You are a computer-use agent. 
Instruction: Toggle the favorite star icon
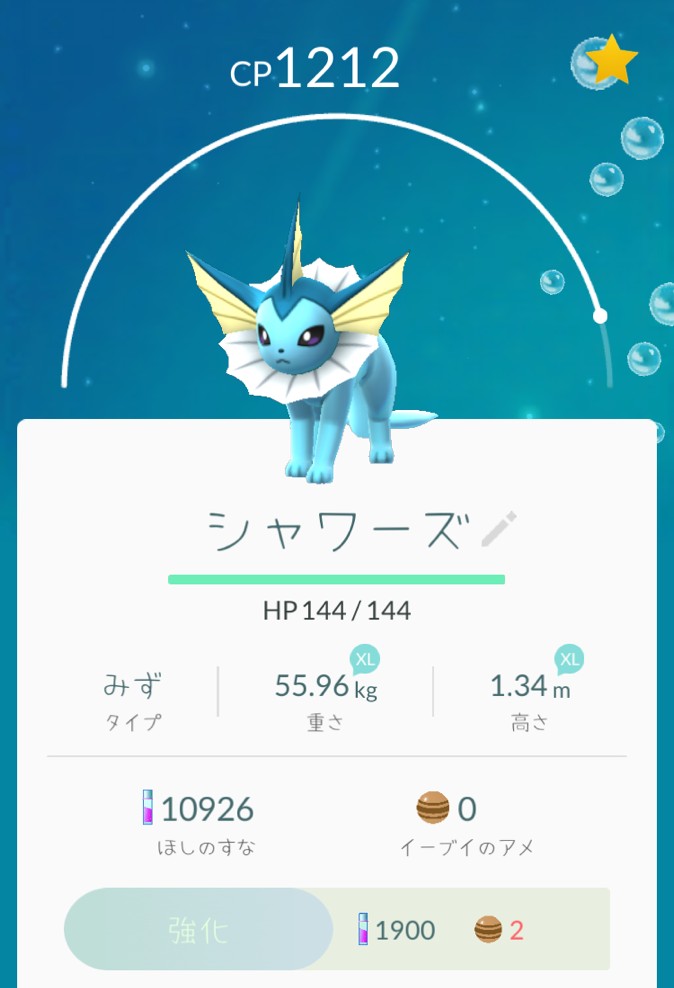(611, 62)
